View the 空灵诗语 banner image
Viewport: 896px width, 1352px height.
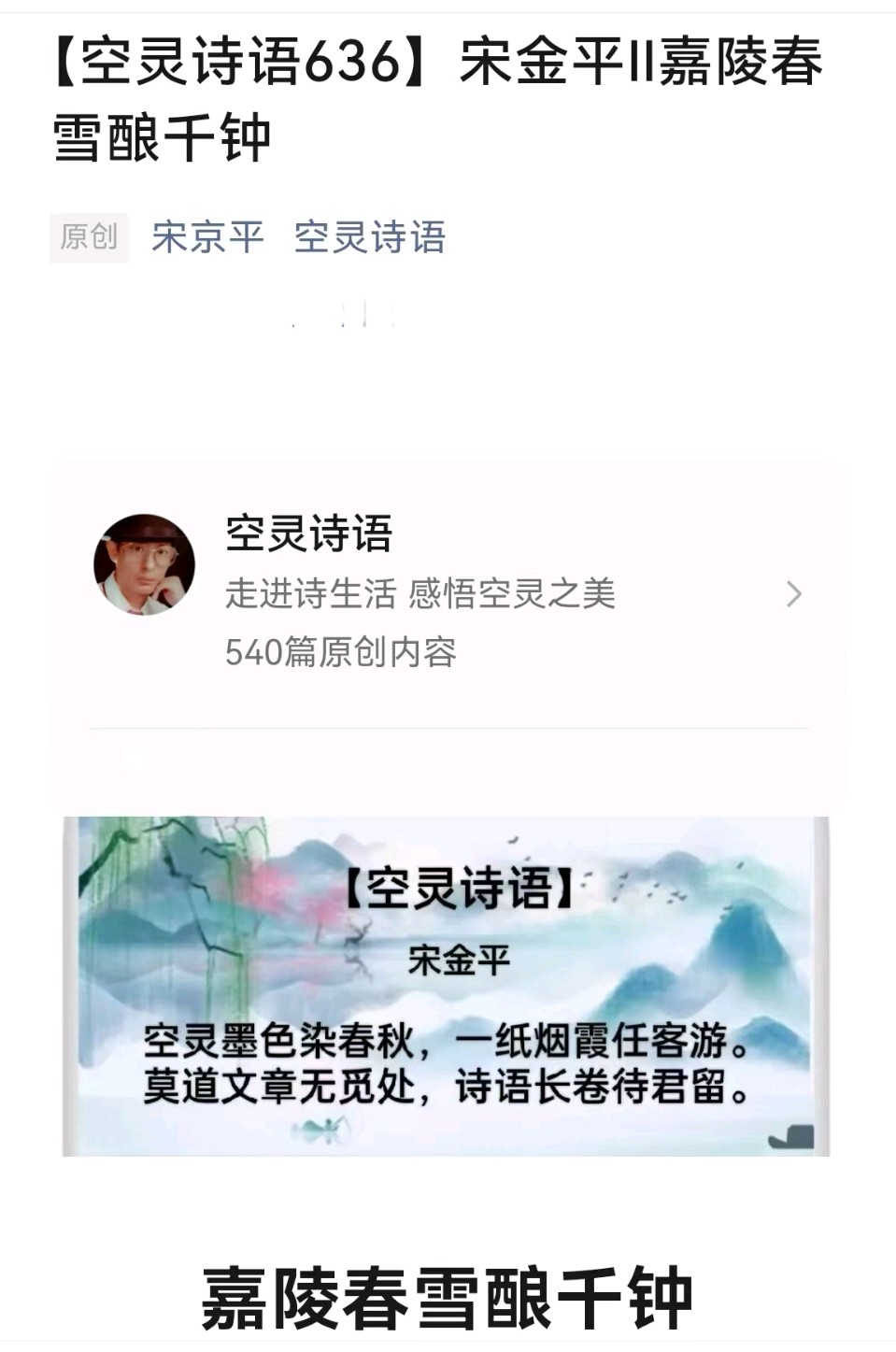pos(446,986)
